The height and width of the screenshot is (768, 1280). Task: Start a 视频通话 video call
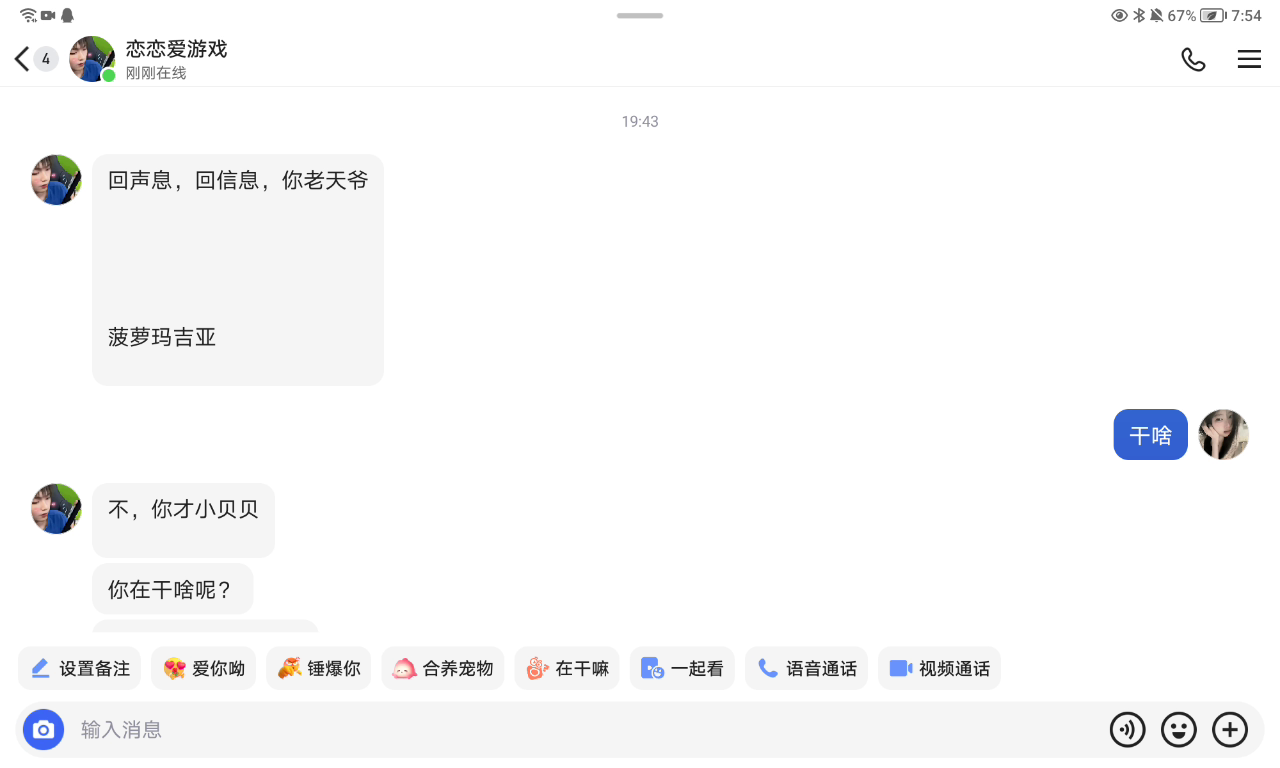click(939, 668)
